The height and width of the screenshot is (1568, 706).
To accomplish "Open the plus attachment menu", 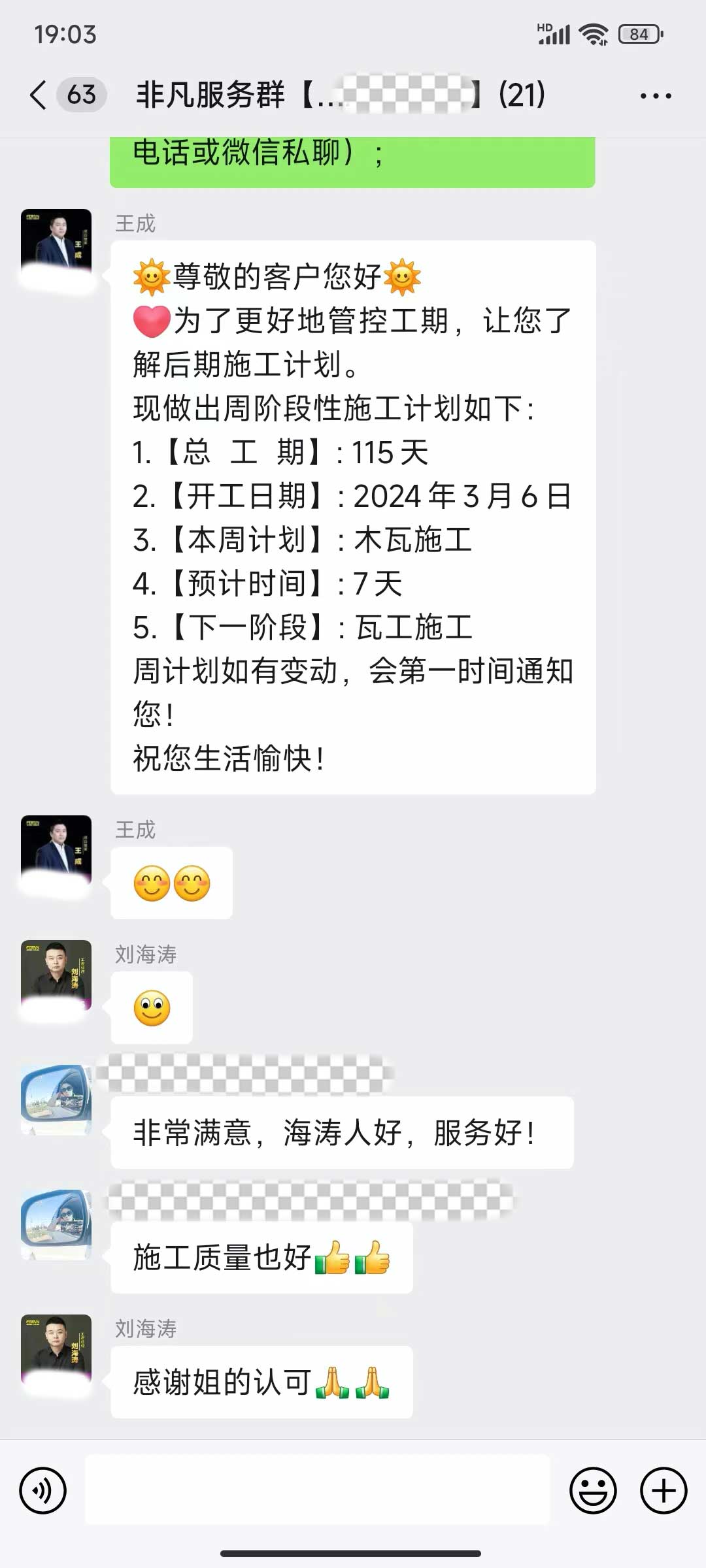I will point(663,1490).
